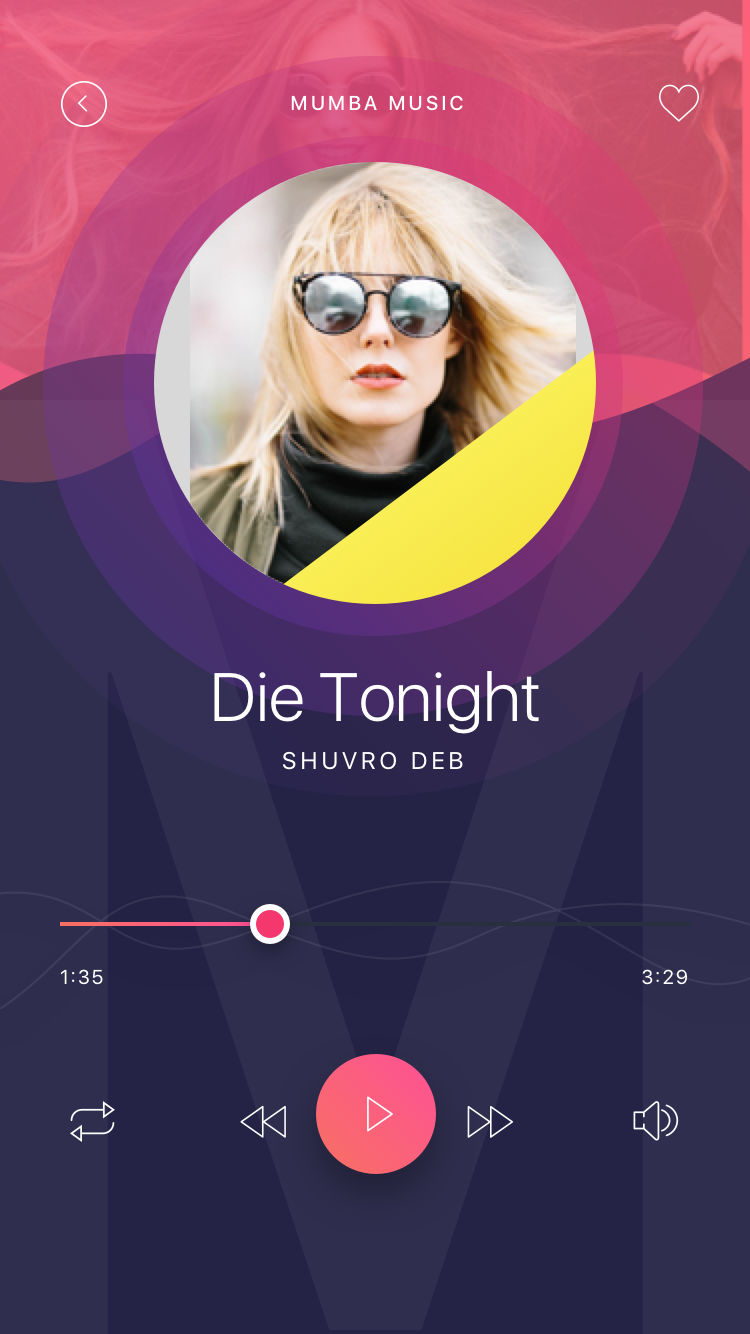Viewport: 750px width, 1334px height.
Task: Tap the pink play button
Action: point(376,1114)
